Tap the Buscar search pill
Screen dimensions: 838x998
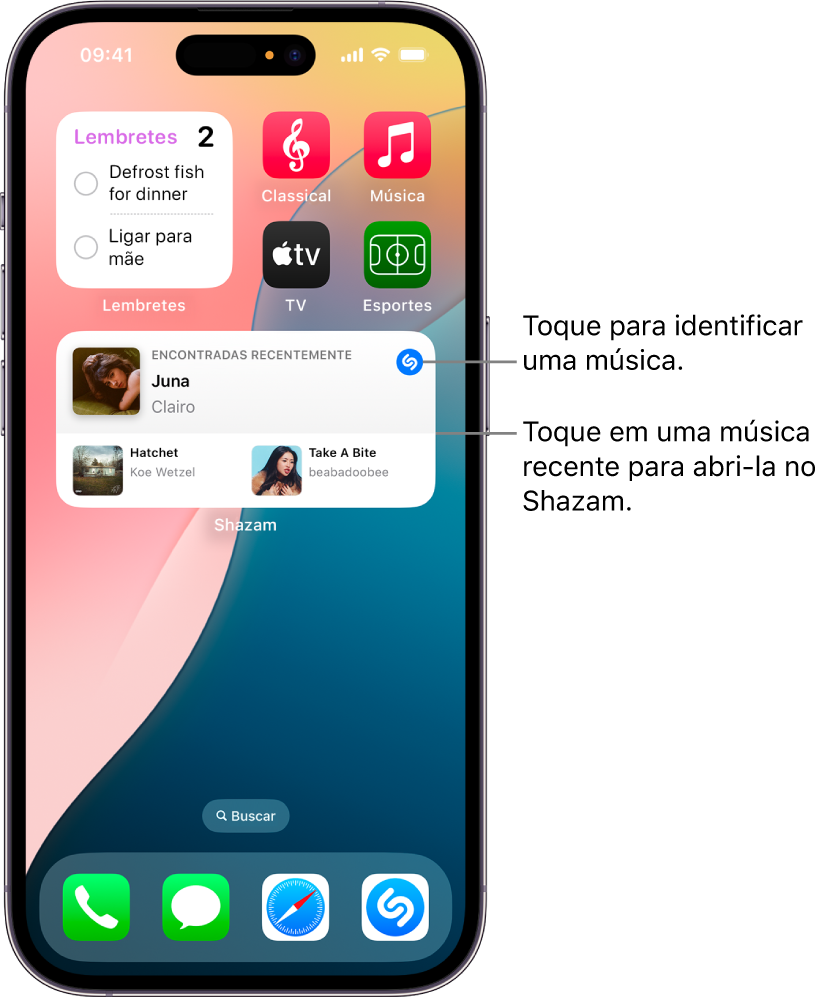point(246,816)
